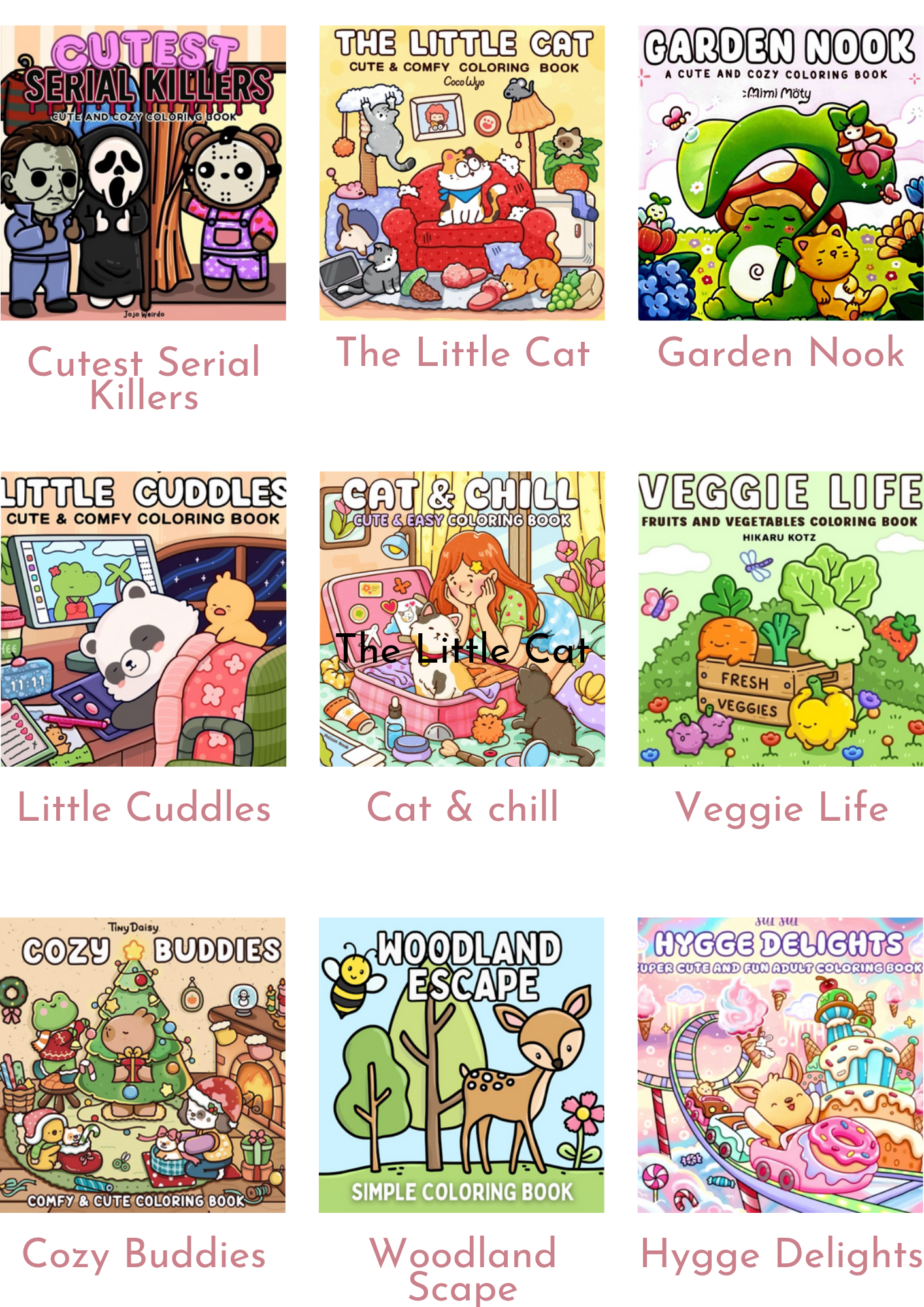Open The Little Cat coloring book cover
Image resolution: width=924 pixels, height=1307 pixels.
[462, 173]
